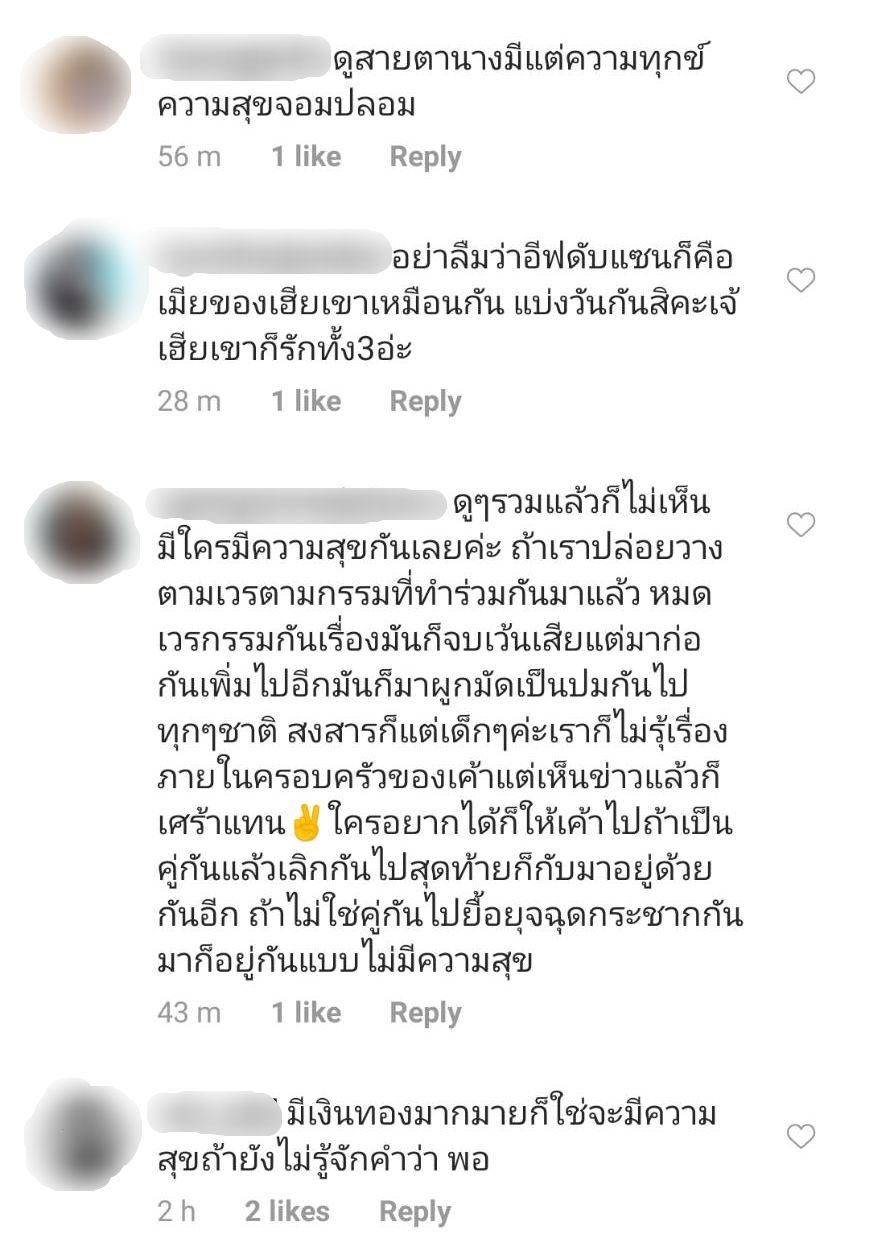The height and width of the screenshot is (1260, 869).
Task: Like the comment posted 56 m ago
Action: (x=801, y=82)
